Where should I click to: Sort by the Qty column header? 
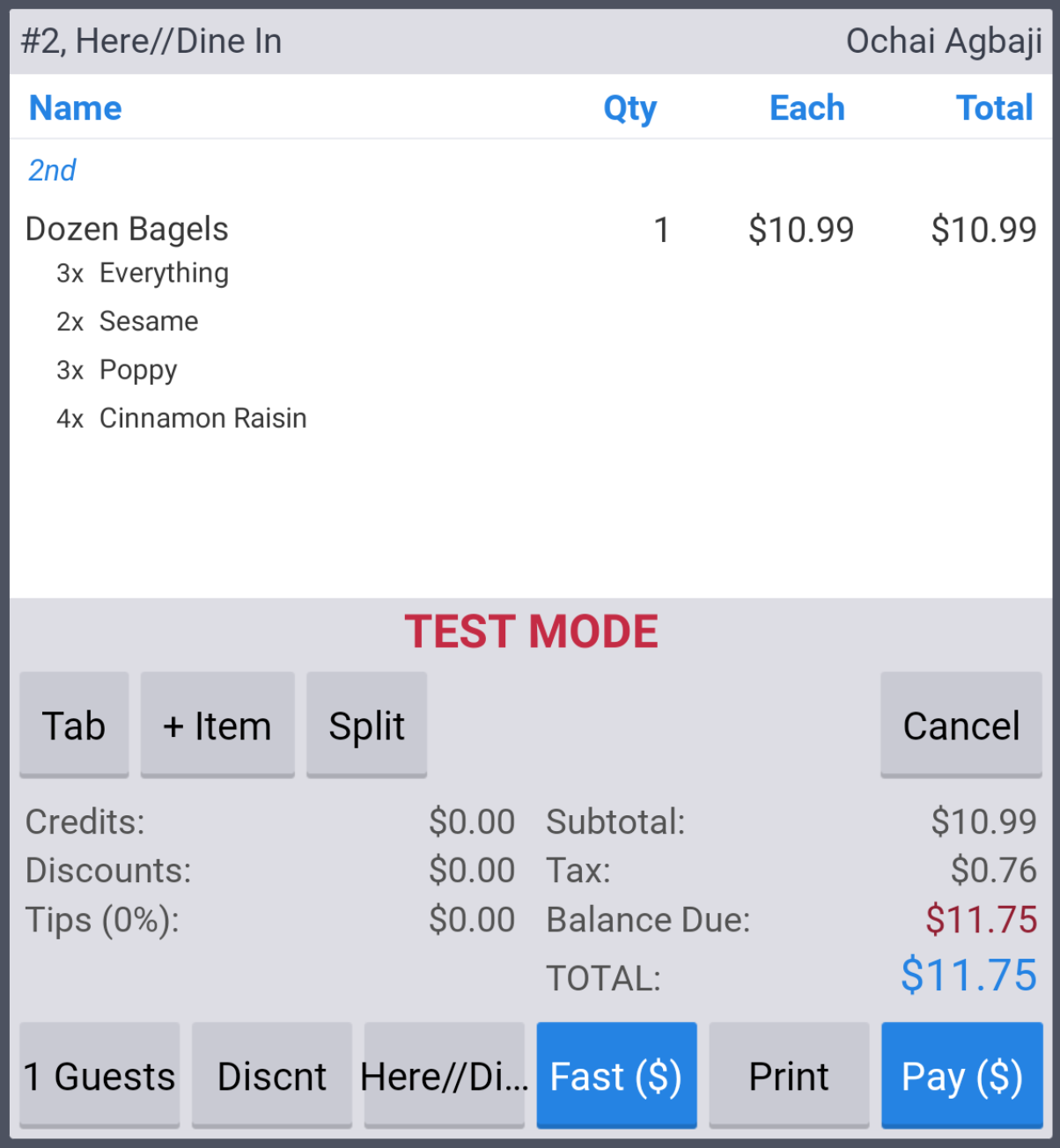pyautogui.click(x=629, y=107)
